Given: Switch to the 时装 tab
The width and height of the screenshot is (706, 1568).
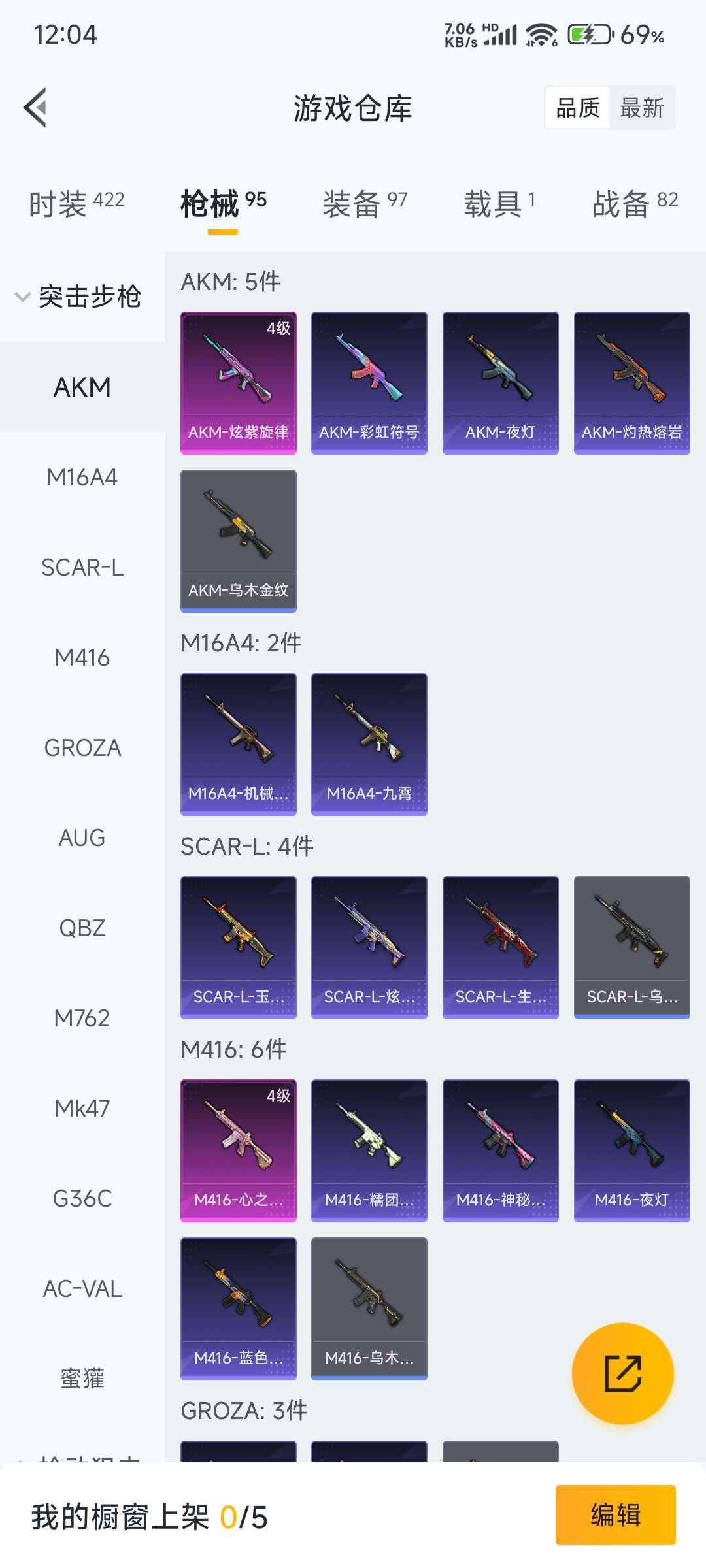Looking at the screenshot, I should pos(76,203).
